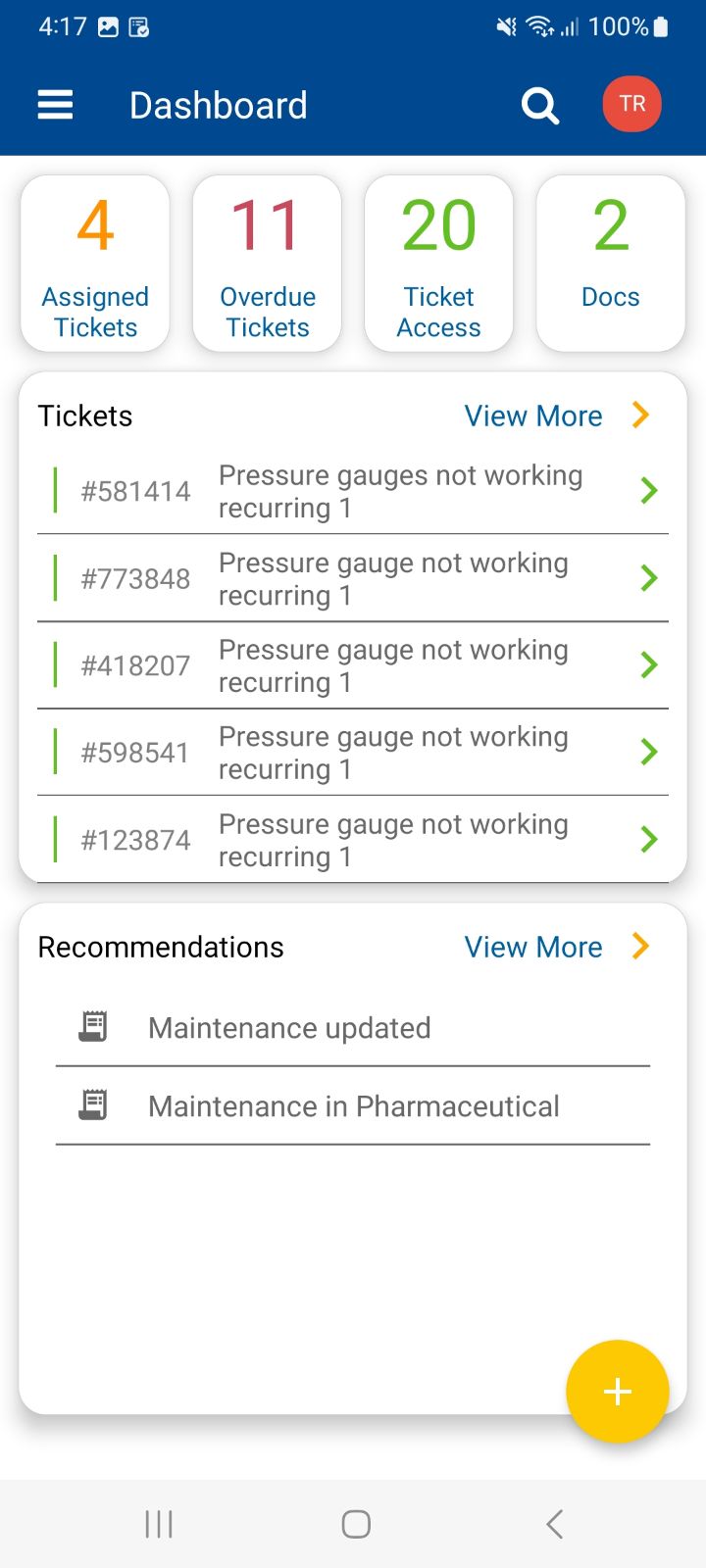Viewport: 706px width, 1568px height.
Task: Open recent apps from navigation bar
Action: tap(159, 1524)
